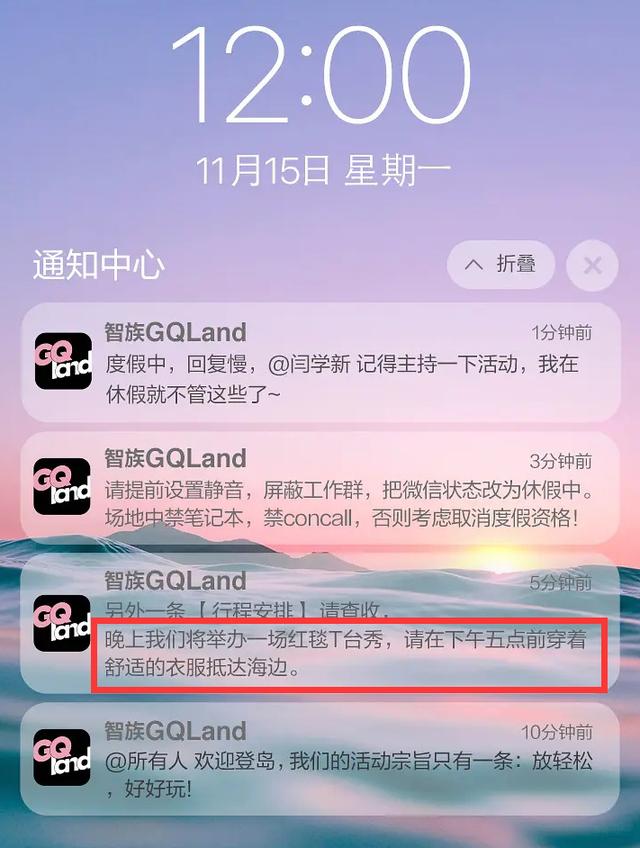Clear all notifications with the X button
Image resolution: width=640 pixels, height=848 pixels.
[592, 265]
